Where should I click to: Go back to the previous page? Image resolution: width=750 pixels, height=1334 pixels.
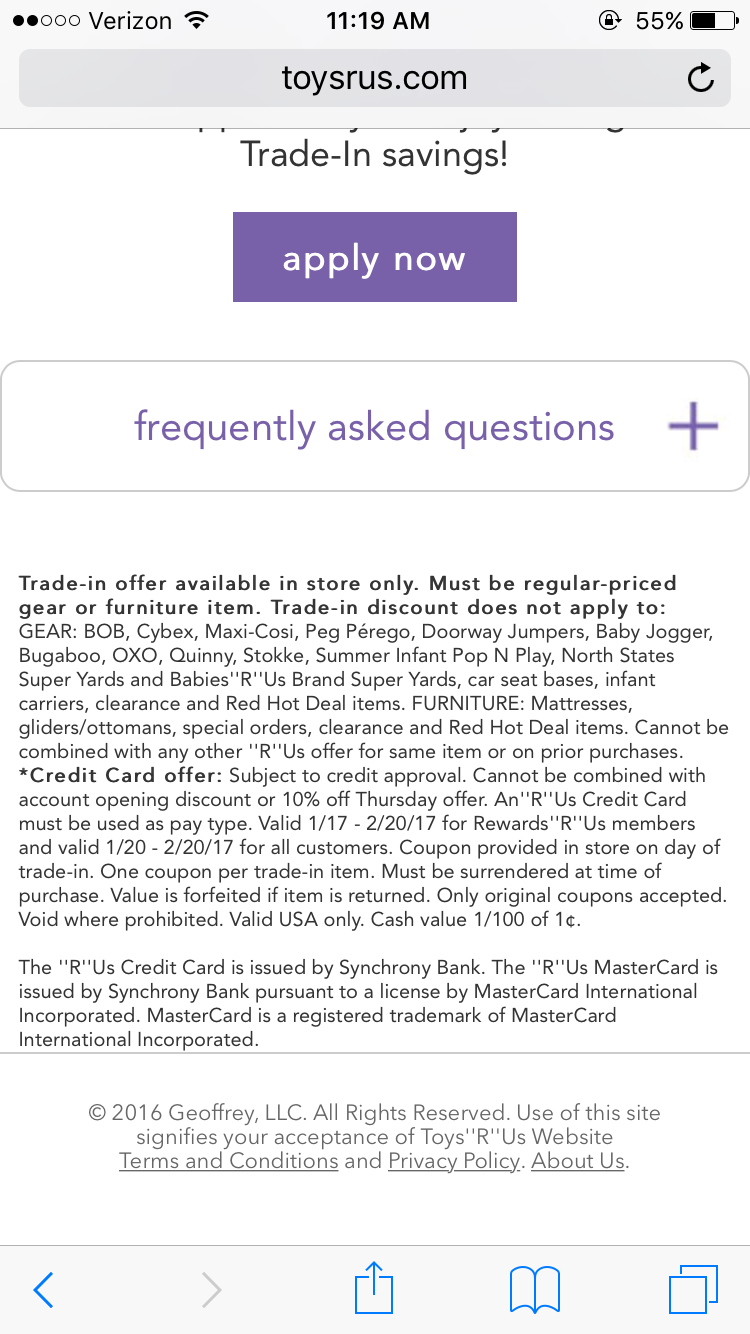[43, 1290]
